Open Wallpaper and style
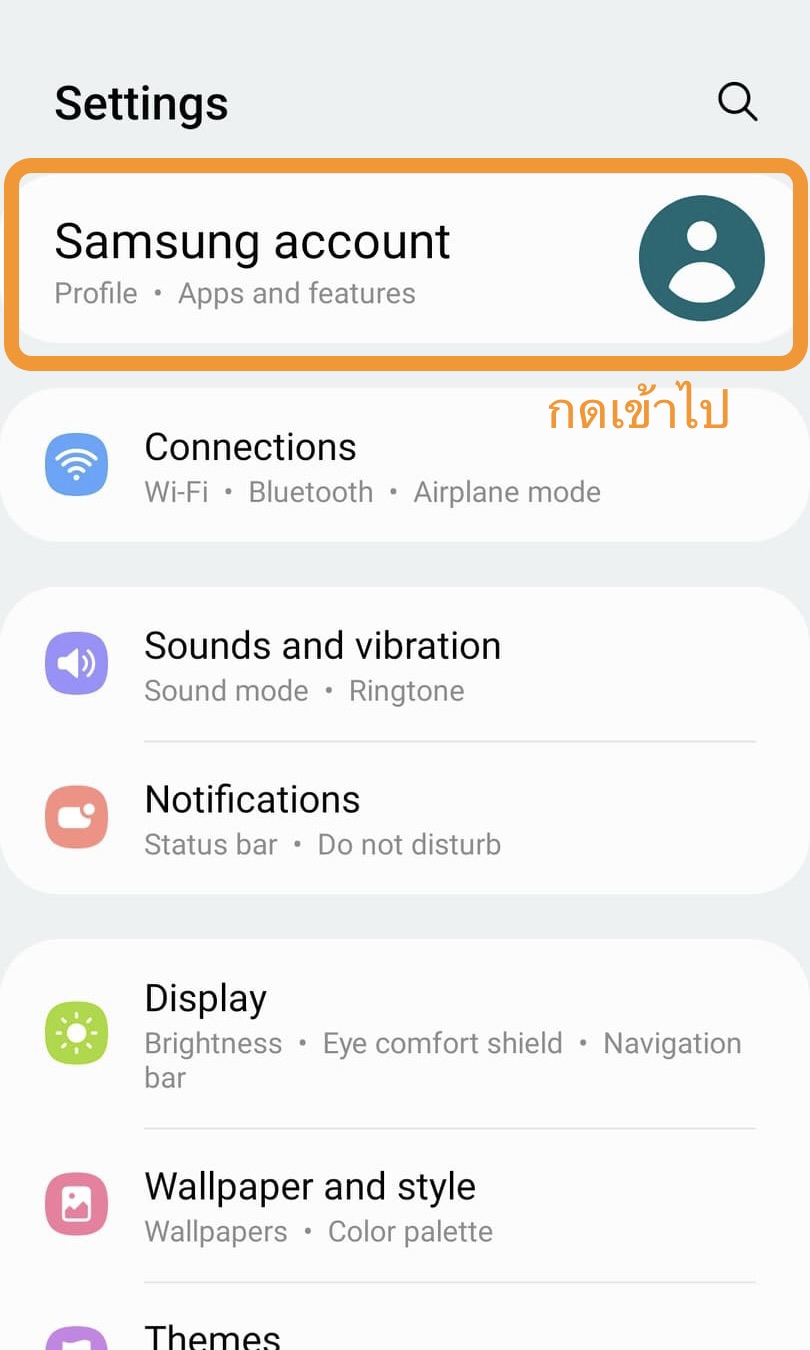 click(x=405, y=1207)
